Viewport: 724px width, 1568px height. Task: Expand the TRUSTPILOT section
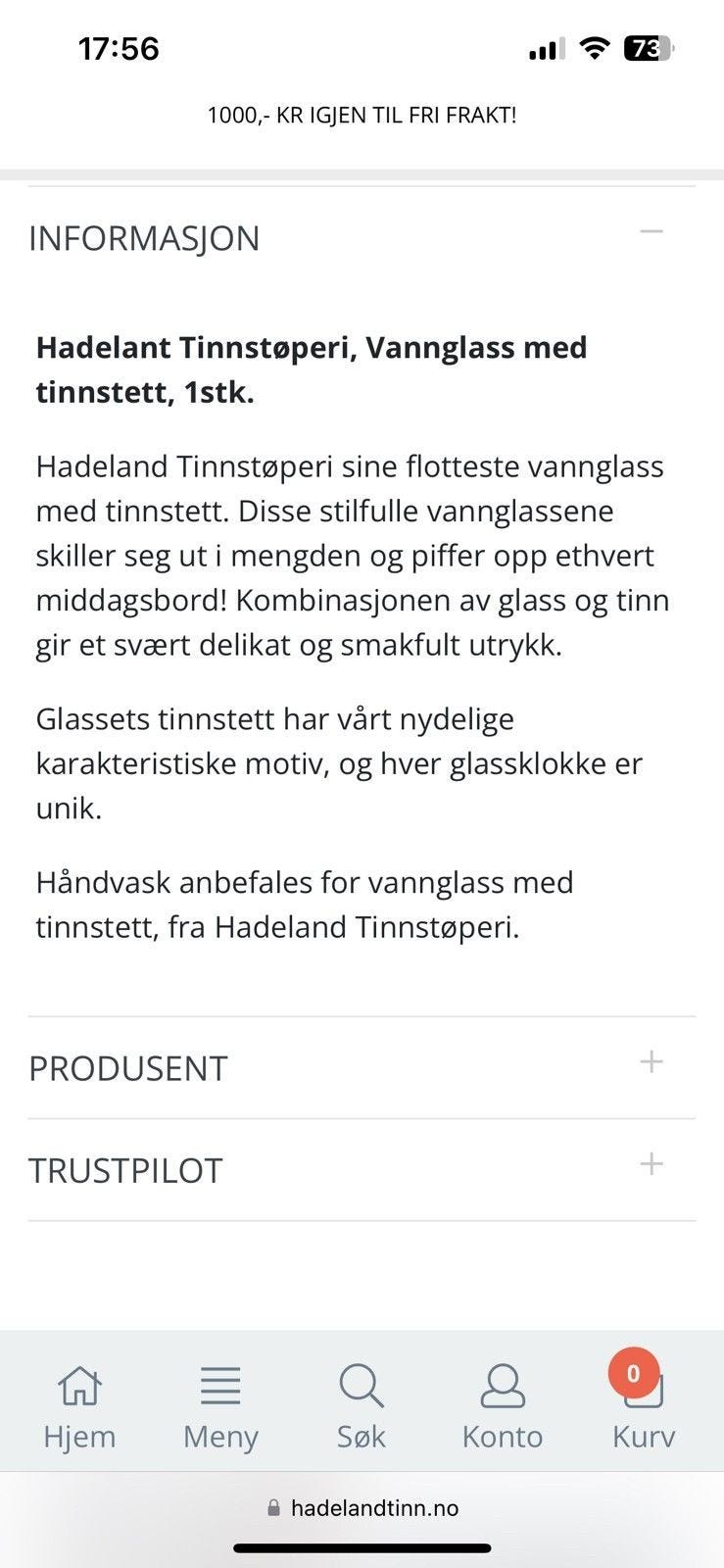pyautogui.click(x=650, y=1163)
